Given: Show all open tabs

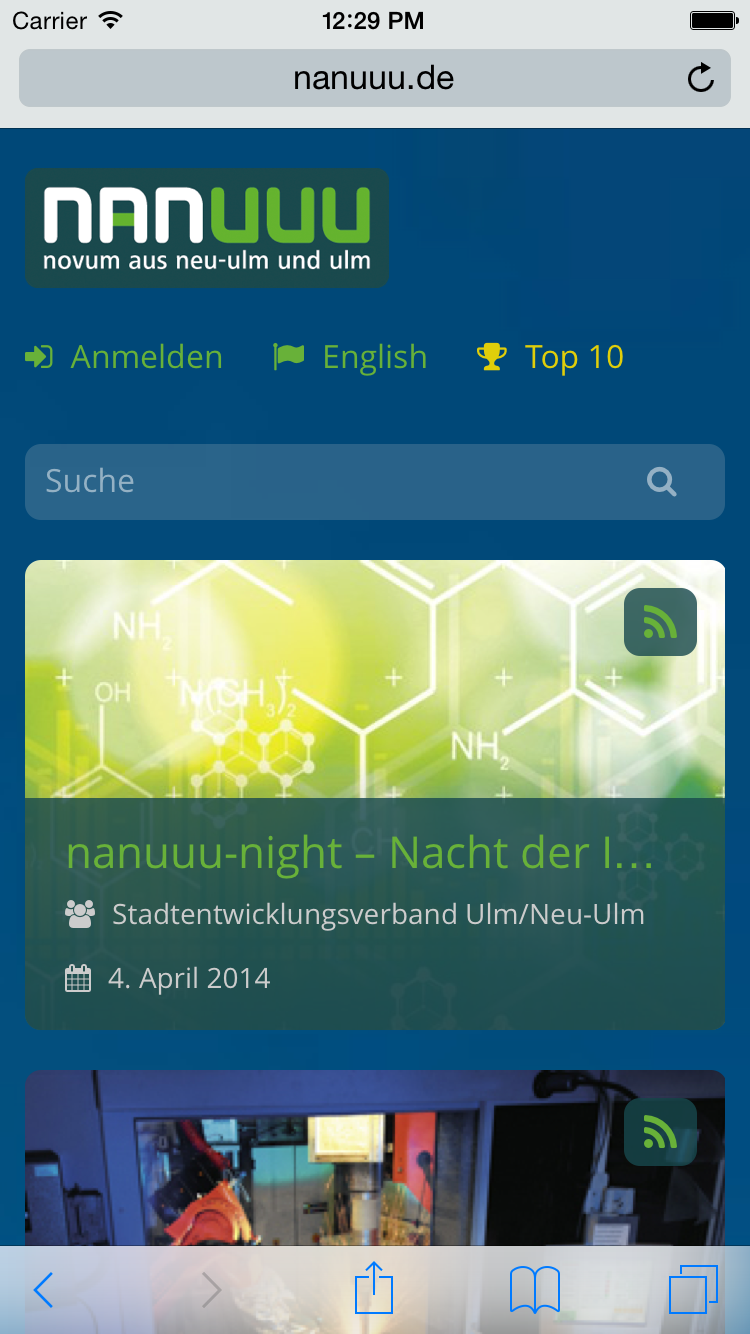Looking at the screenshot, I should [693, 1290].
